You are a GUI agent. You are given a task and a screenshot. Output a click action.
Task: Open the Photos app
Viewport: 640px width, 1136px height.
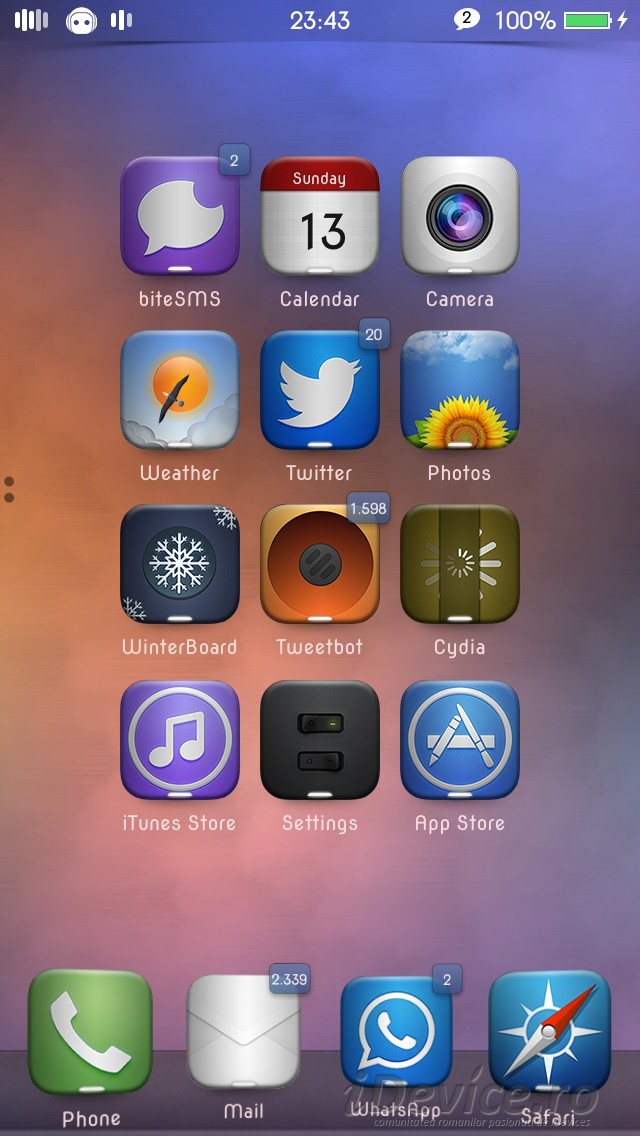[460, 390]
